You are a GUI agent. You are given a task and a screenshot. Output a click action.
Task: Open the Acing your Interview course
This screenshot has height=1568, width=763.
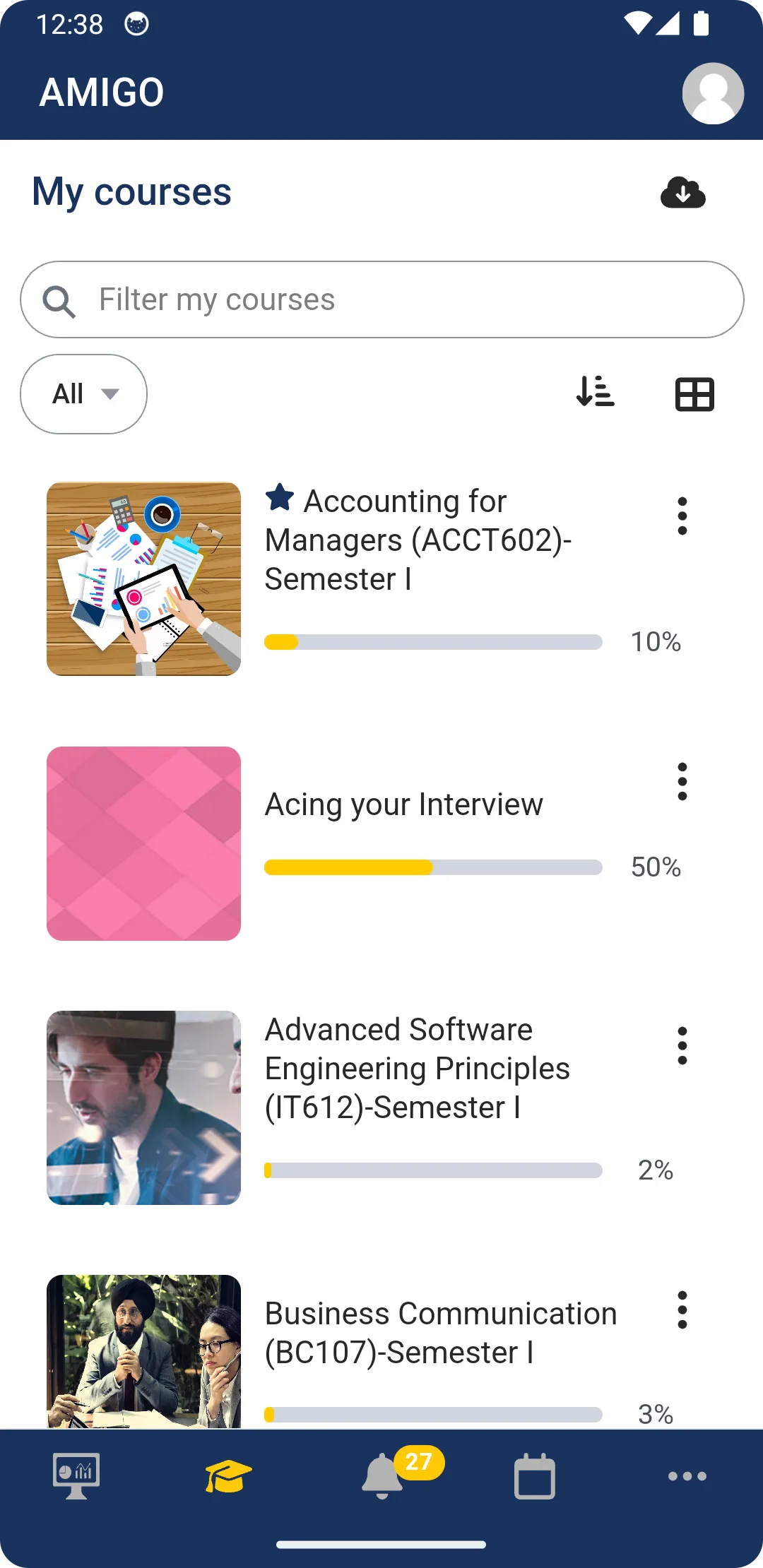tap(403, 804)
